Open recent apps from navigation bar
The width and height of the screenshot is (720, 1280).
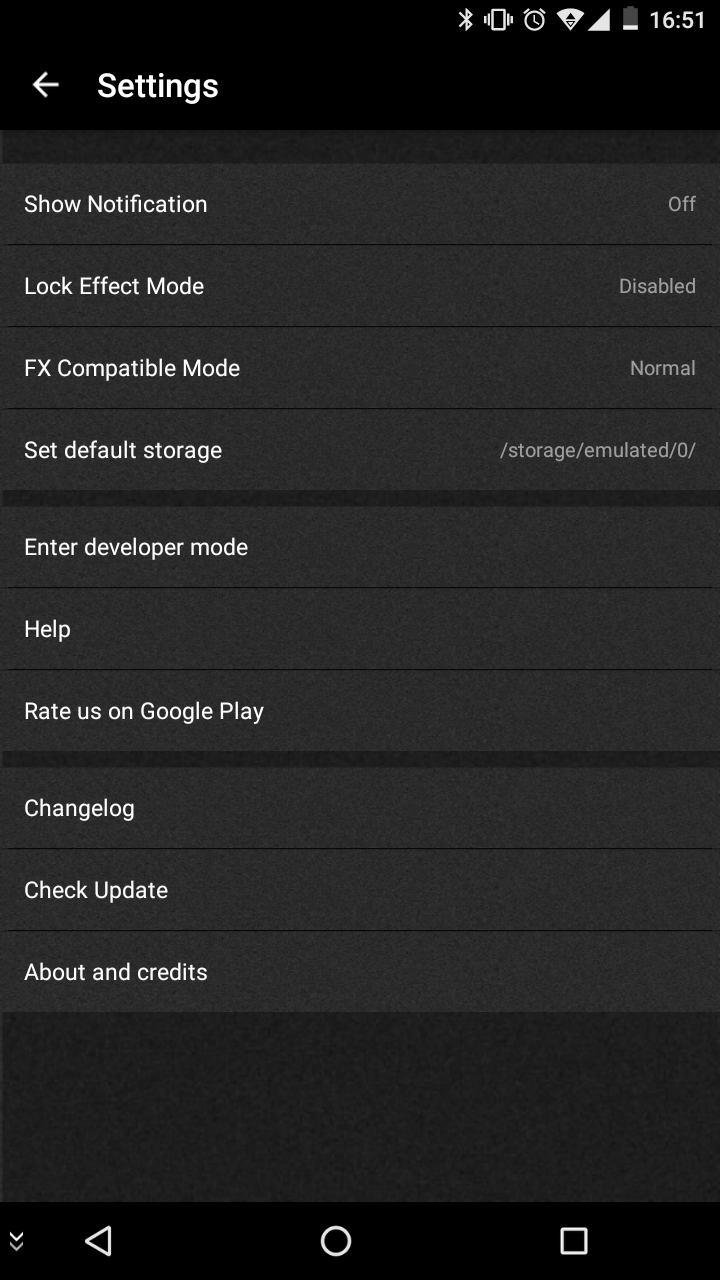574,1241
